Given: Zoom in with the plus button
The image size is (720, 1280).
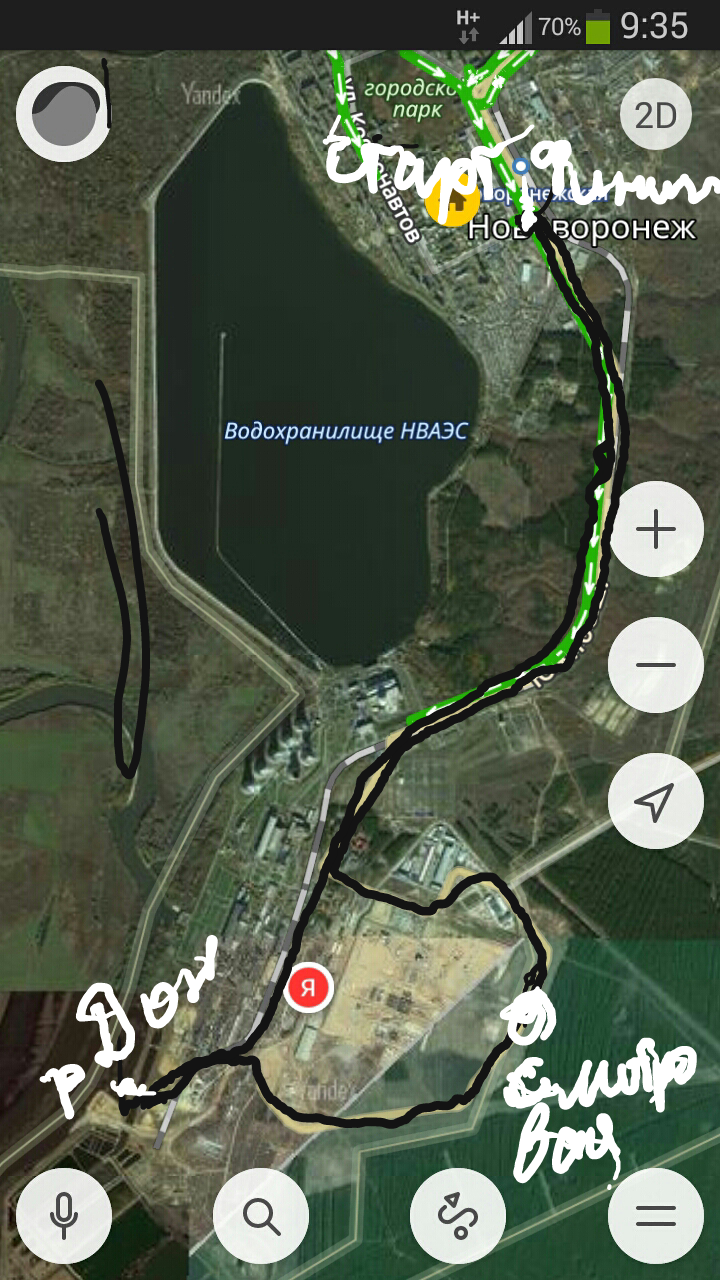Looking at the screenshot, I should [656, 529].
